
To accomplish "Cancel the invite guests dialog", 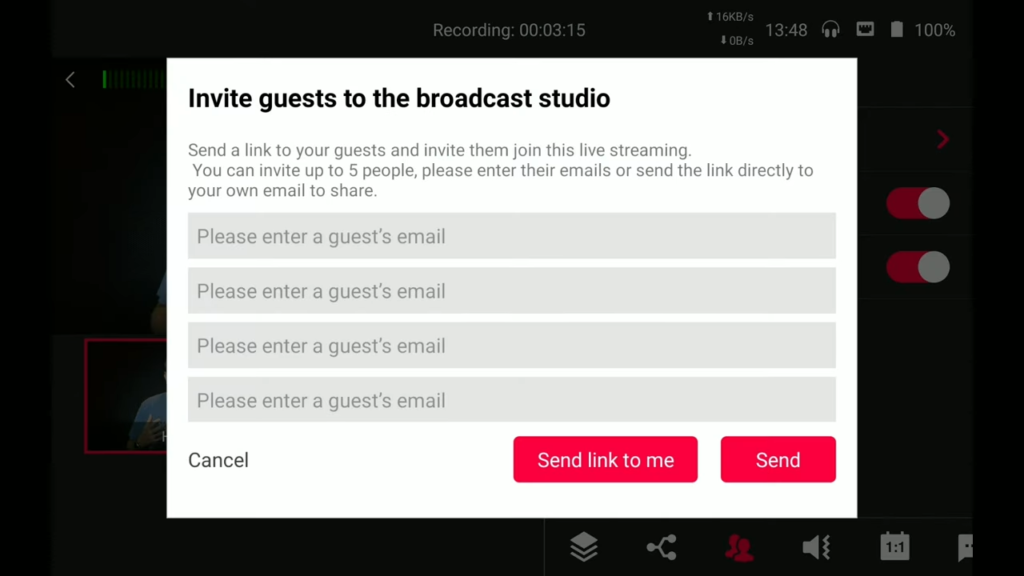I will (x=218, y=460).
